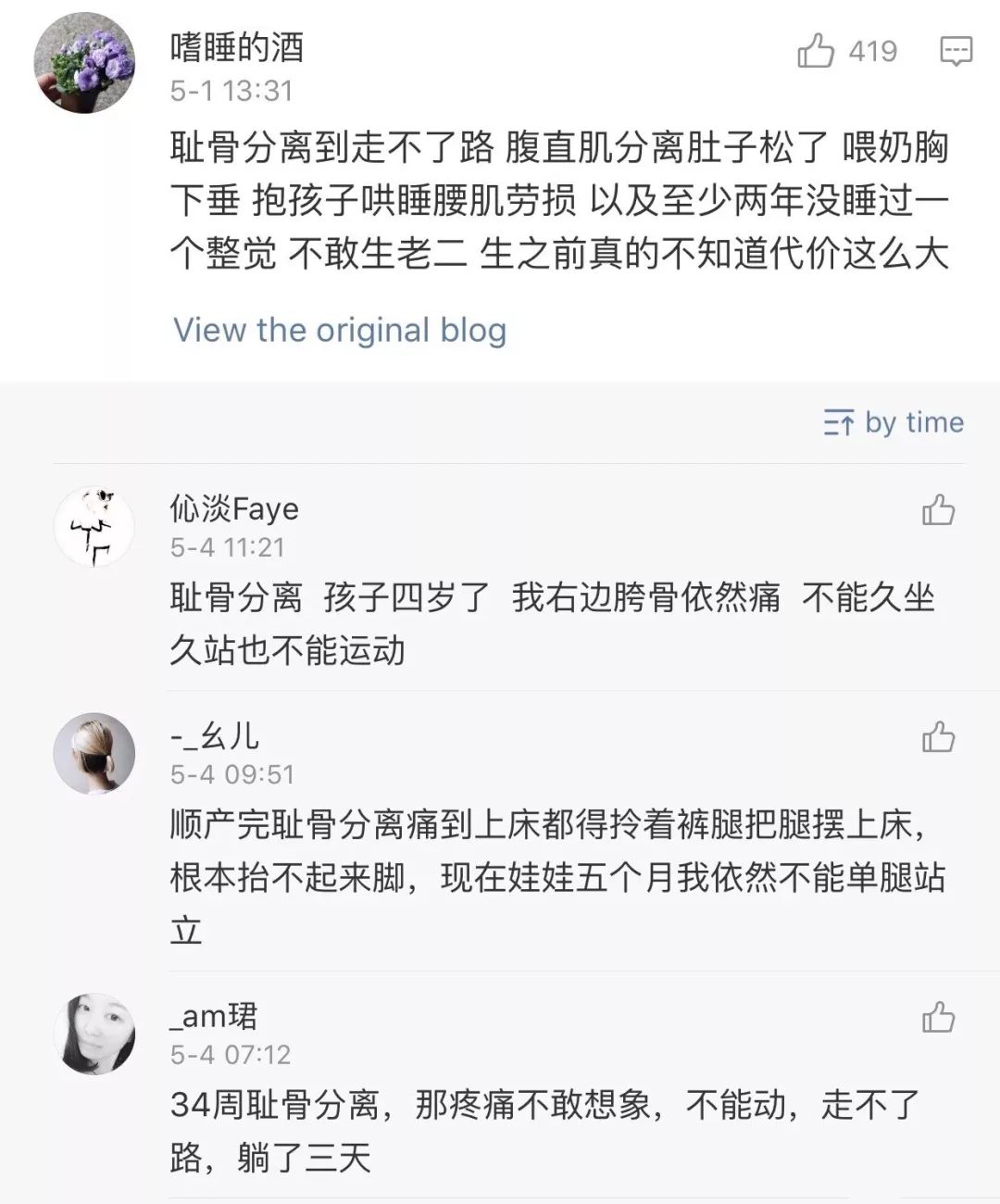Like the comment by -_幺儿

coord(939,737)
